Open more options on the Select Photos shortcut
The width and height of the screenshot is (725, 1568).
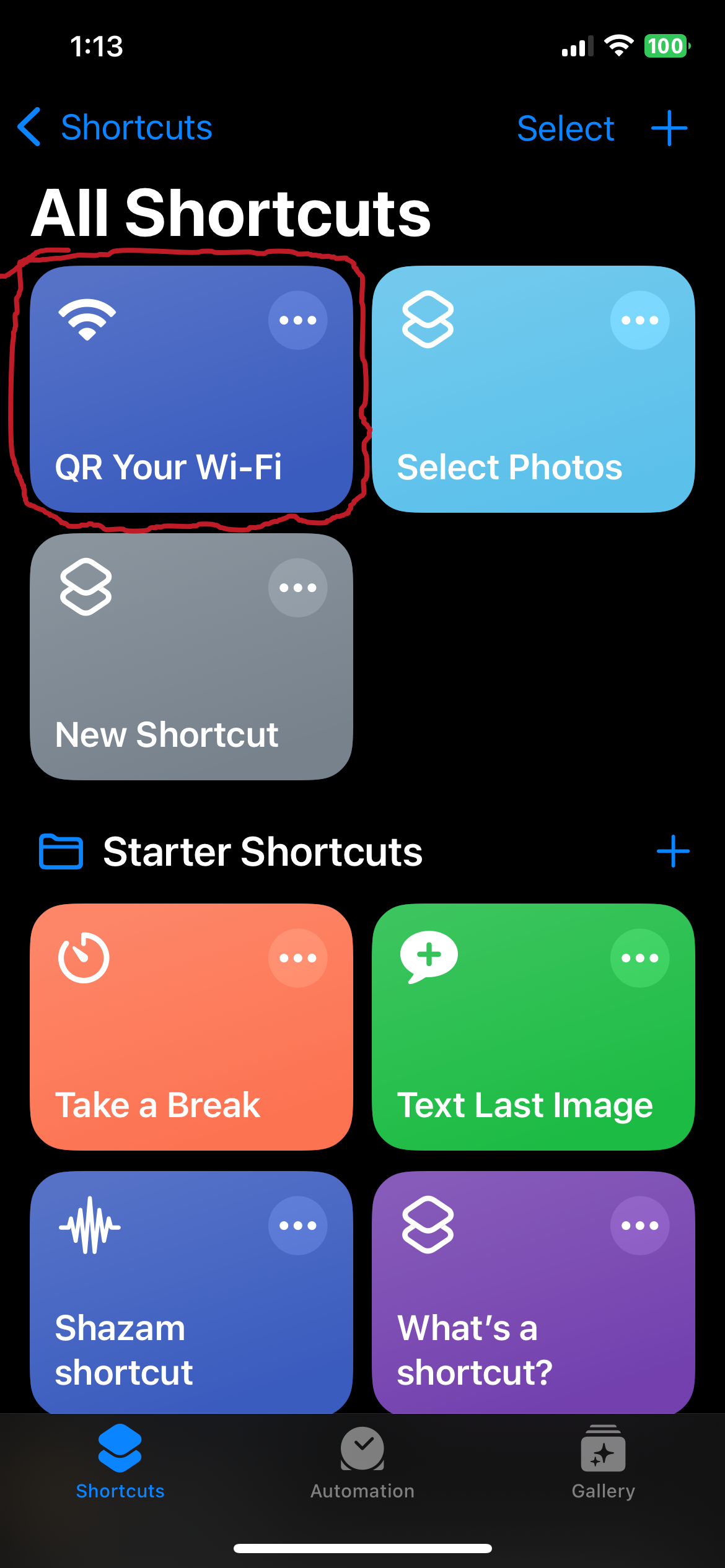pos(639,320)
